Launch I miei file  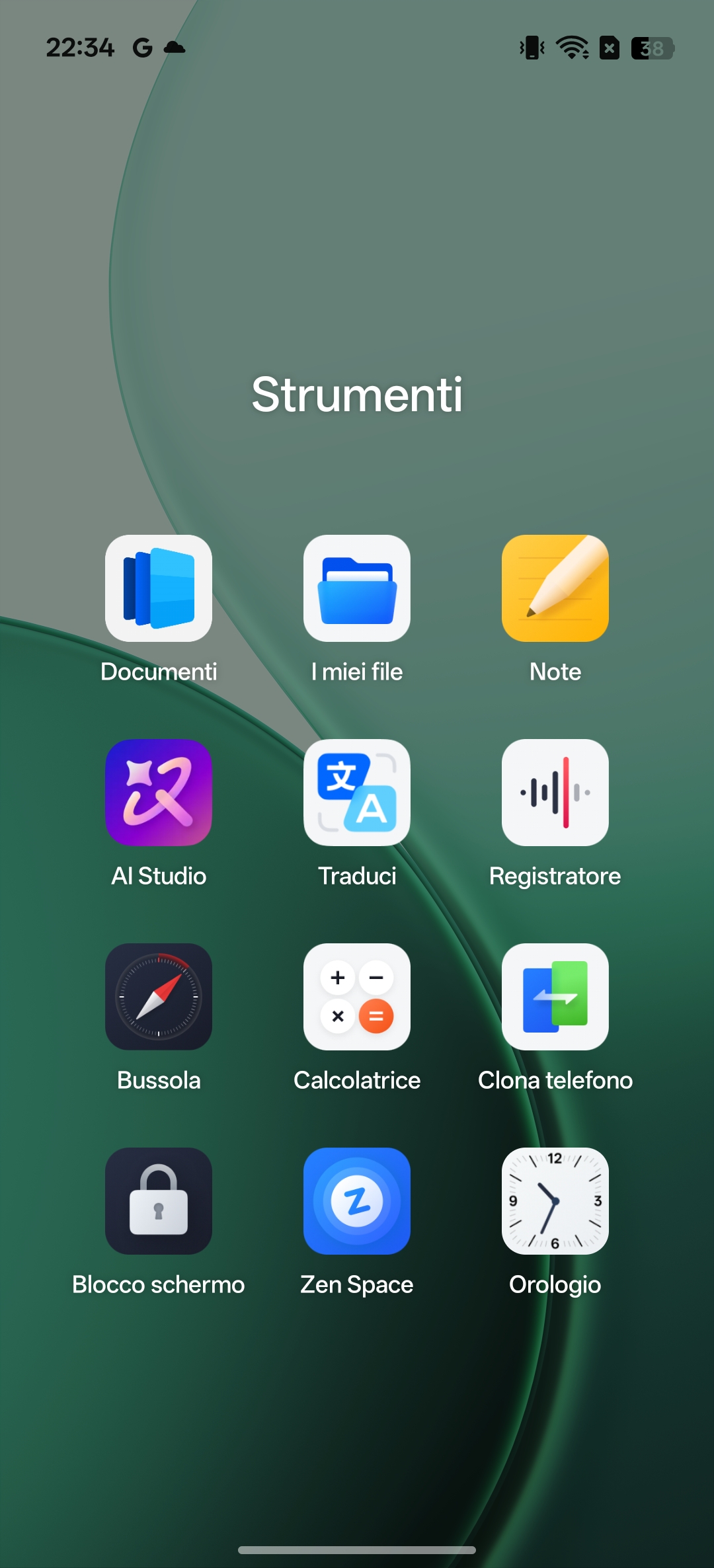tap(357, 588)
